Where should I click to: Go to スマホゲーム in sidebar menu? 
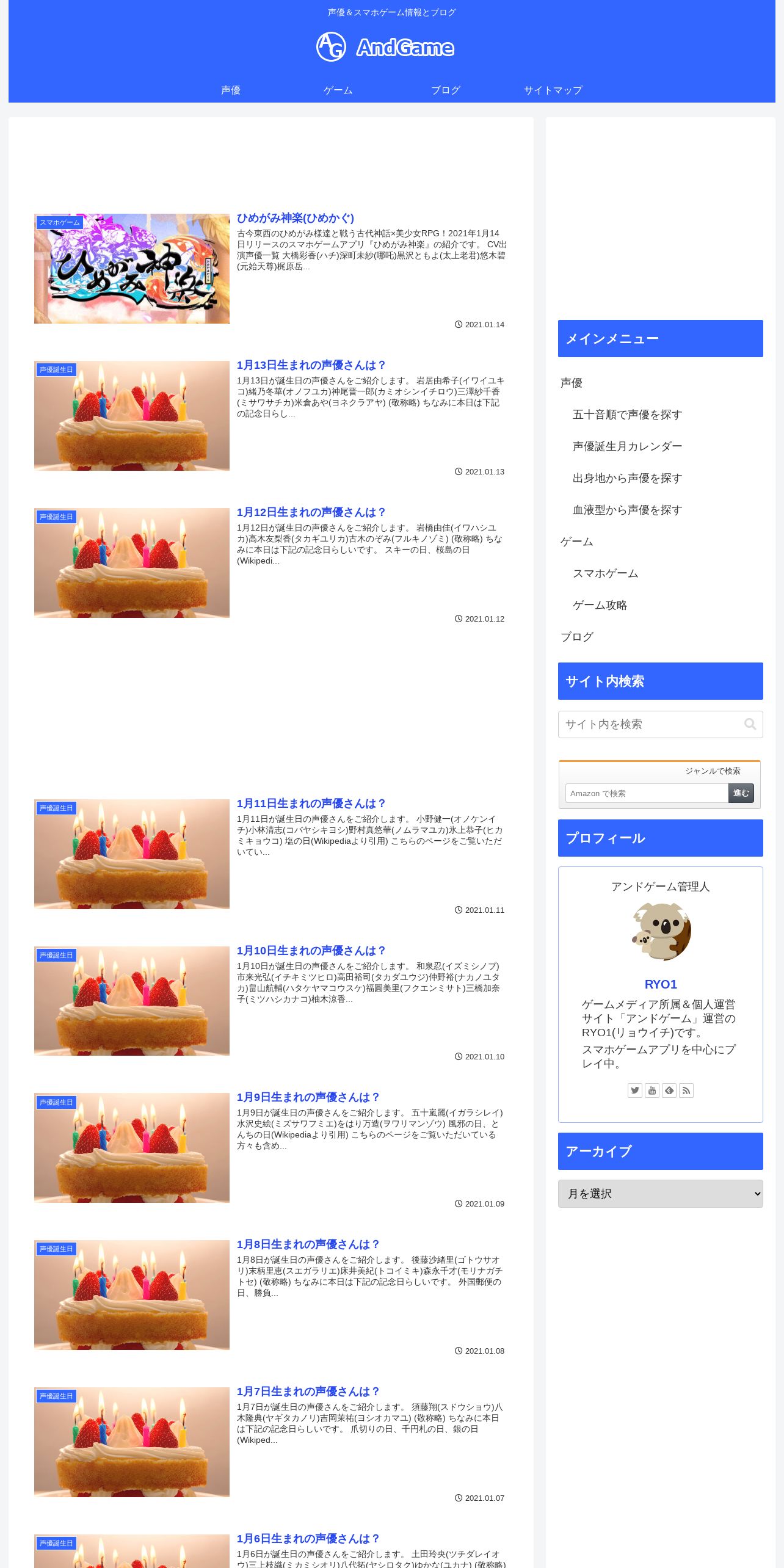point(605,573)
